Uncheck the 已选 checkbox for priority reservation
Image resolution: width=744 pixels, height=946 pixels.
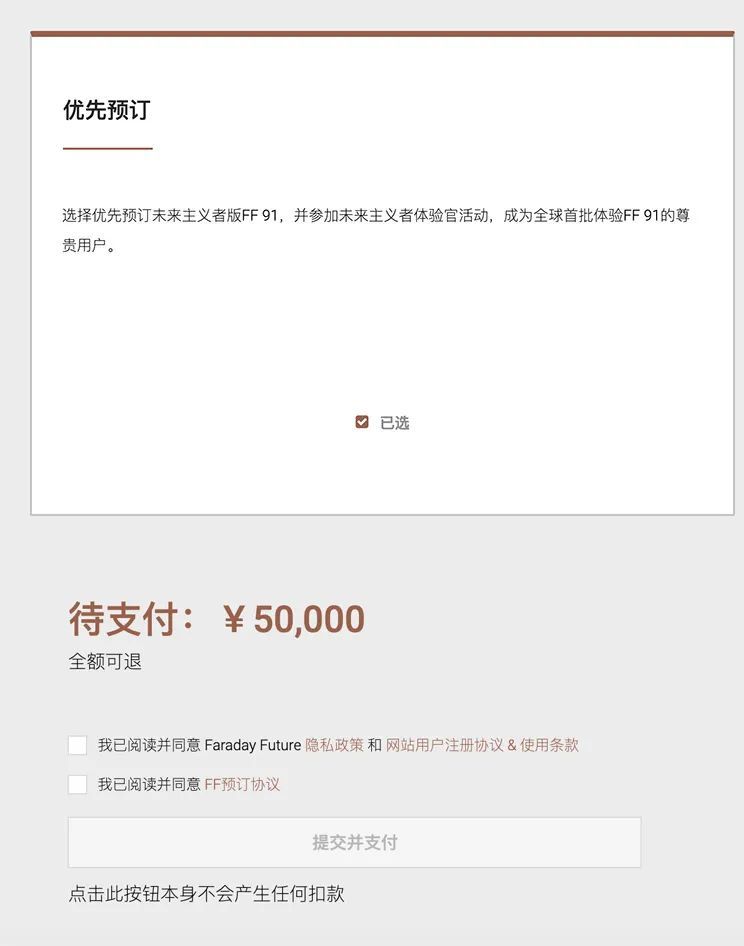coord(362,422)
